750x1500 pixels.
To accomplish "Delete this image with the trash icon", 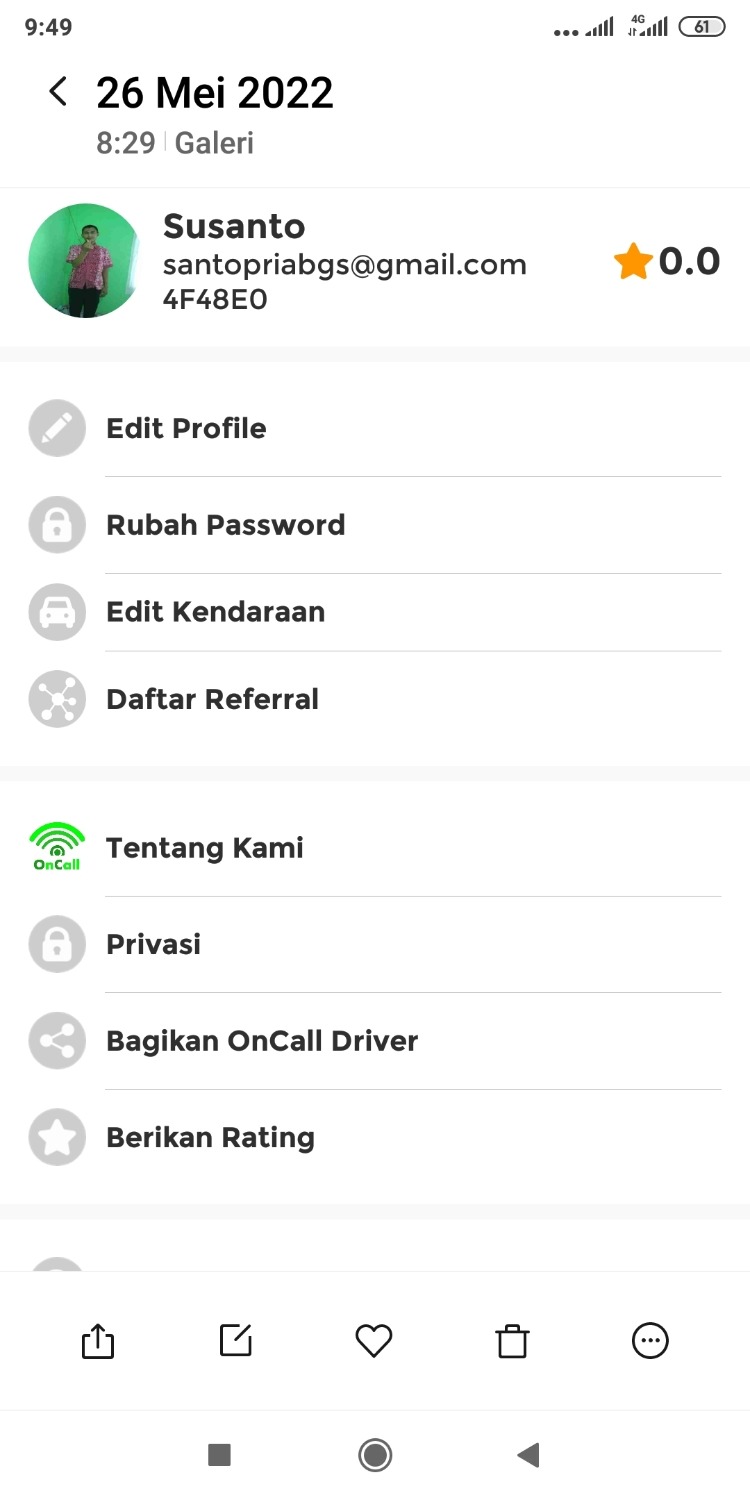I will 512,1341.
